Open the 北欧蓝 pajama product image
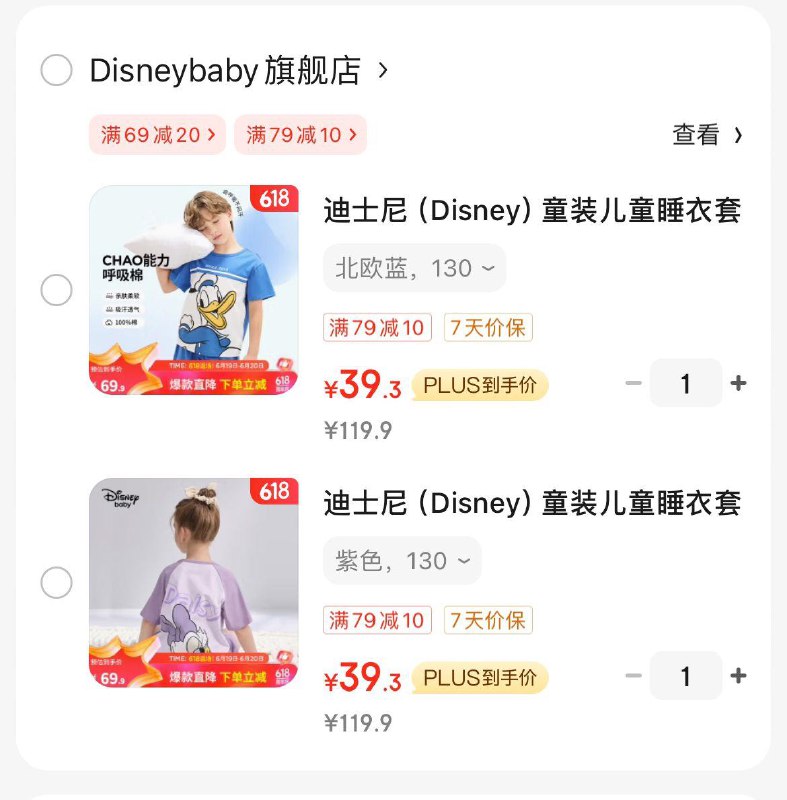The width and height of the screenshot is (787, 800). pos(194,290)
